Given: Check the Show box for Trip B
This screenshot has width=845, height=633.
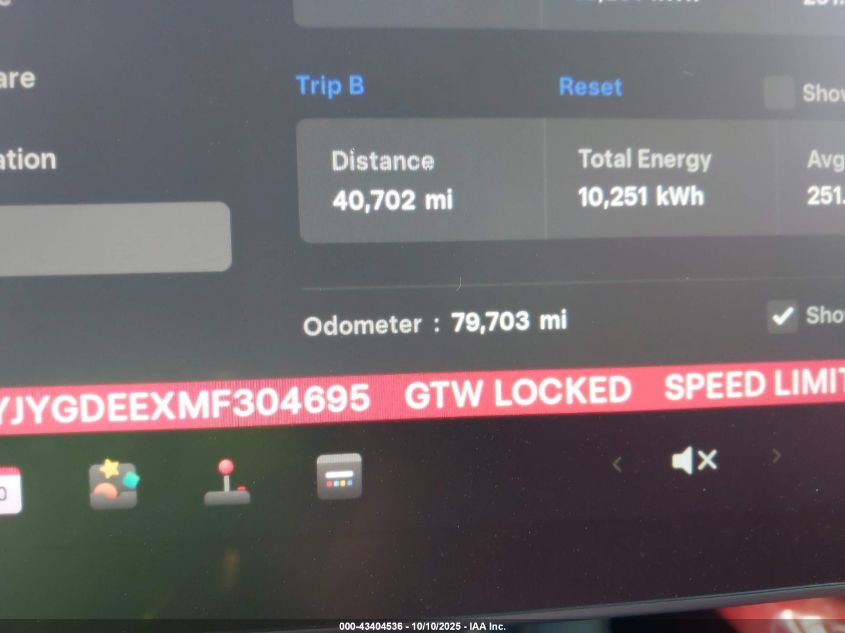Looking at the screenshot, I should 779,92.
